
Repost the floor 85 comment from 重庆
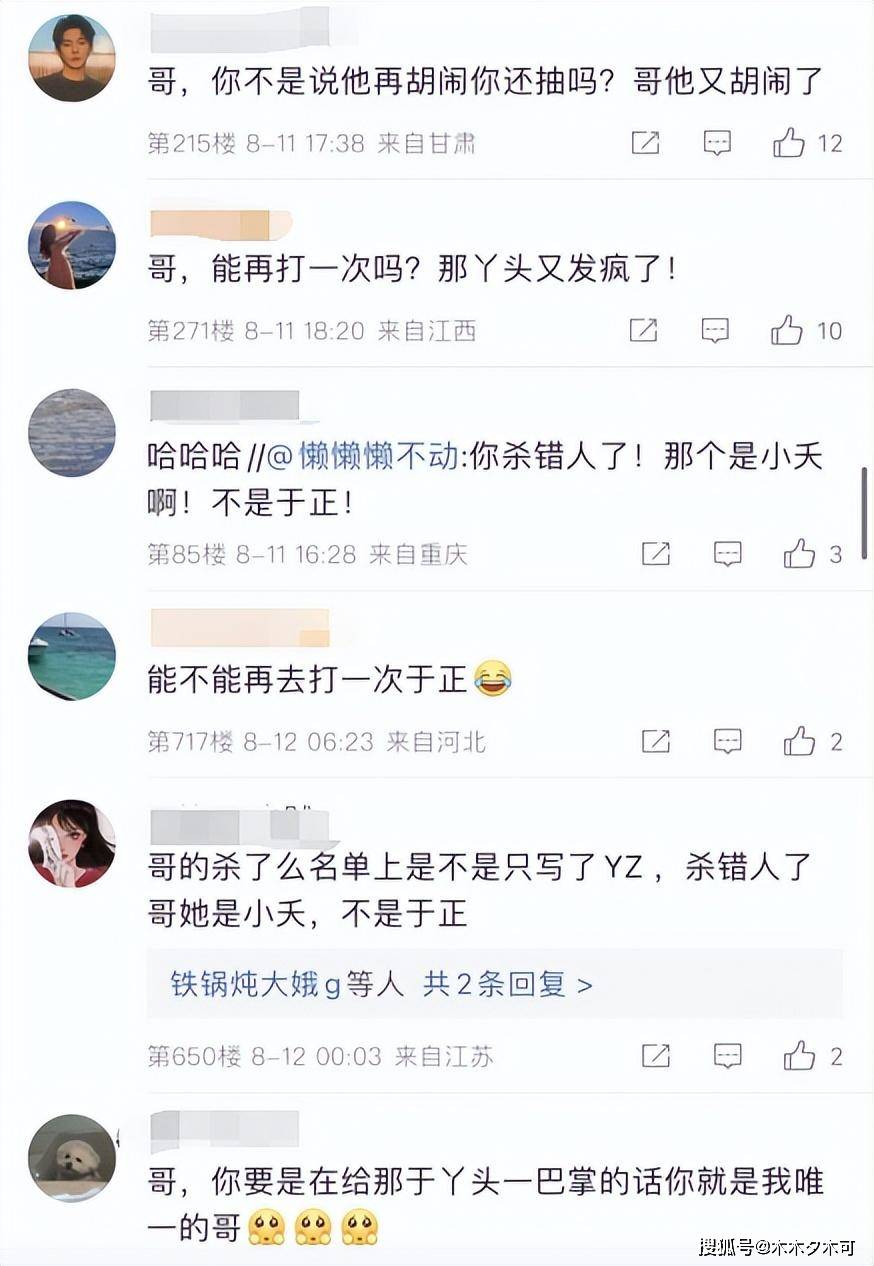coord(656,553)
